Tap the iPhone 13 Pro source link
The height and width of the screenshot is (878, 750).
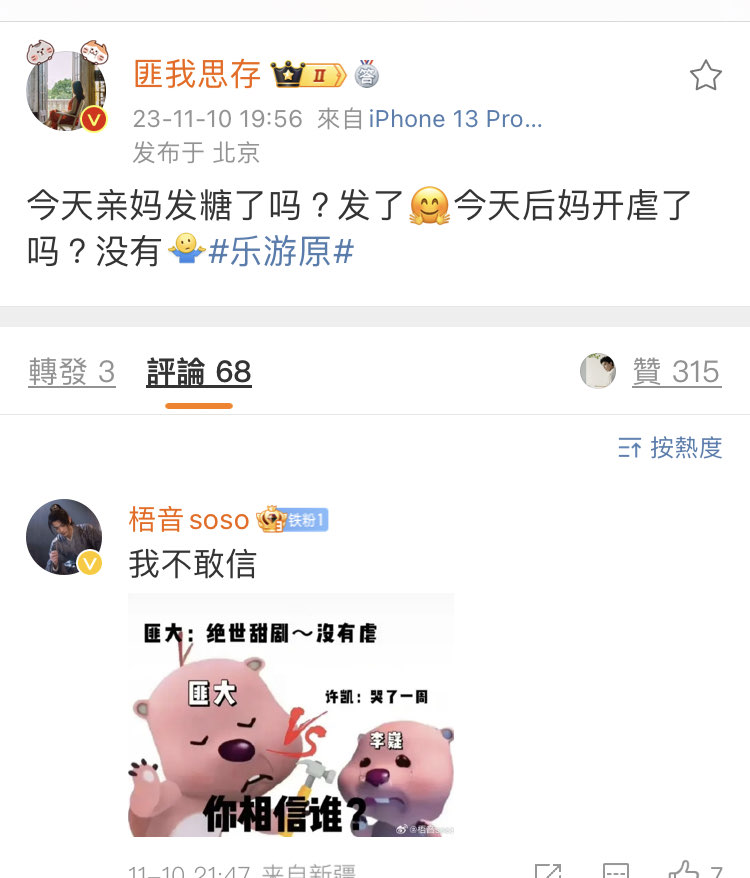[x=455, y=119]
